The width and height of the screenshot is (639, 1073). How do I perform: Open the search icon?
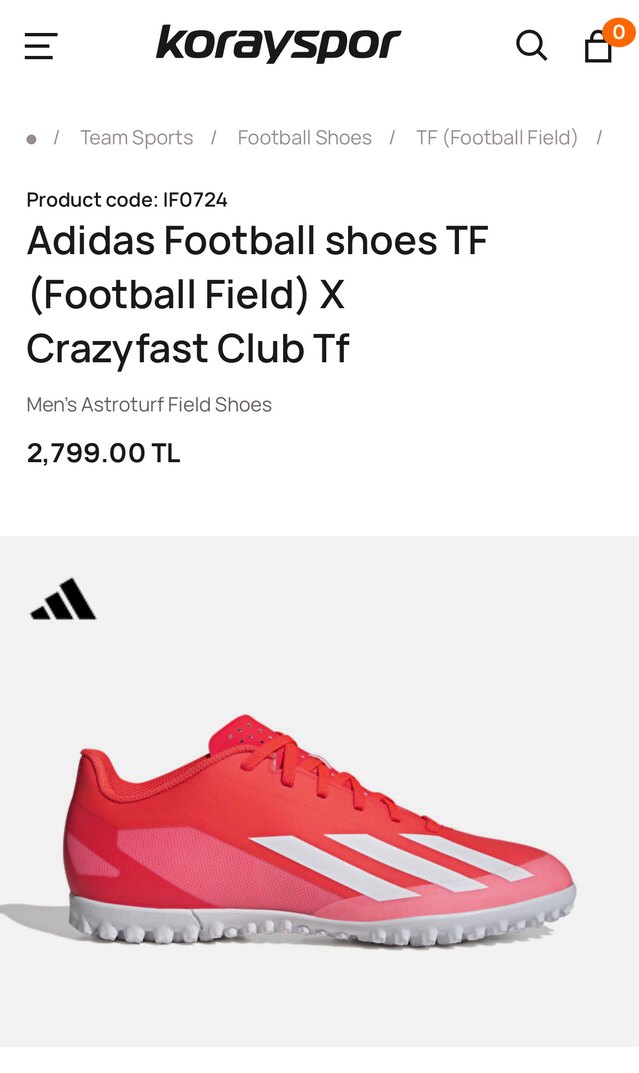coord(531,45)
